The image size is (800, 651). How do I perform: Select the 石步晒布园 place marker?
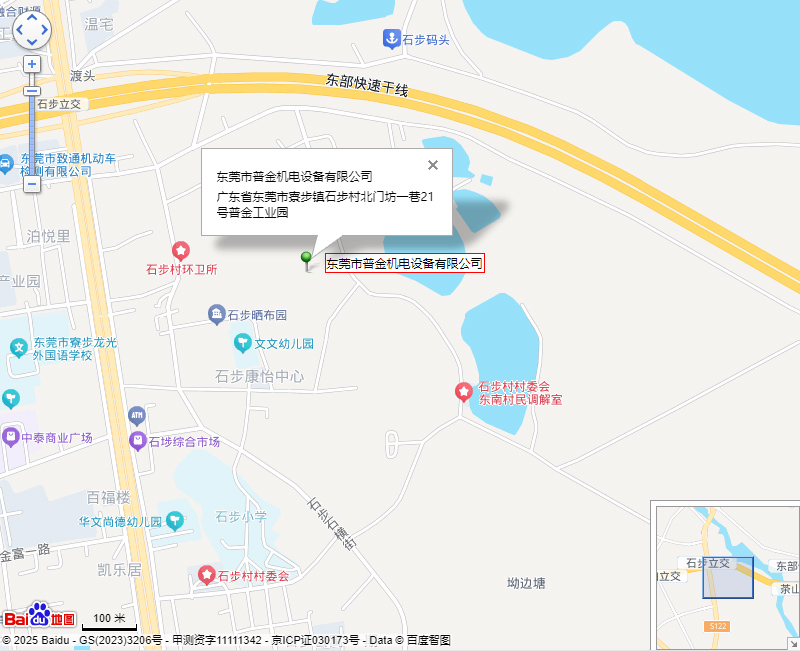click(216, 315)
